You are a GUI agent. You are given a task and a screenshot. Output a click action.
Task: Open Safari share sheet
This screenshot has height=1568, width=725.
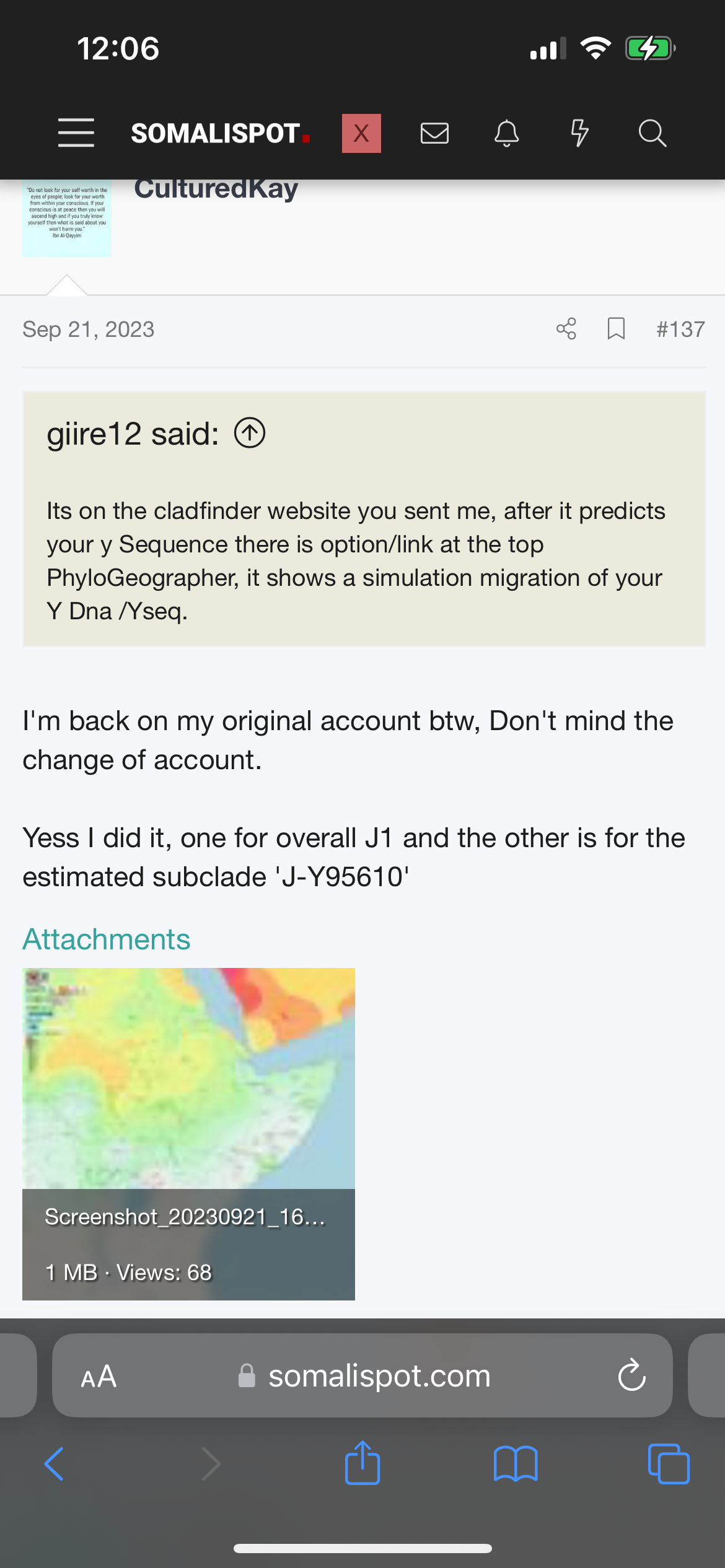click(362, 1462)
